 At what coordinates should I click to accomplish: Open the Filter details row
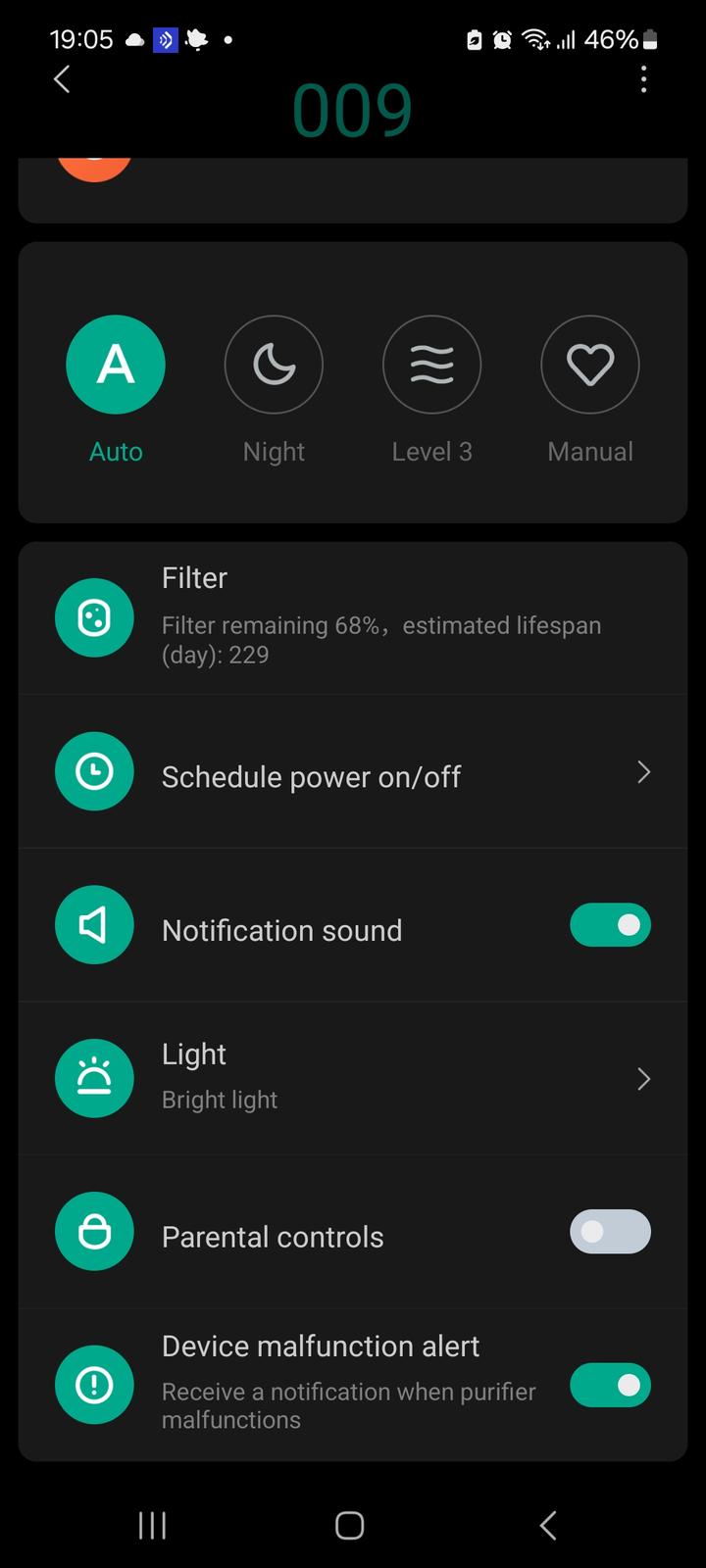(x=353, y=617)
